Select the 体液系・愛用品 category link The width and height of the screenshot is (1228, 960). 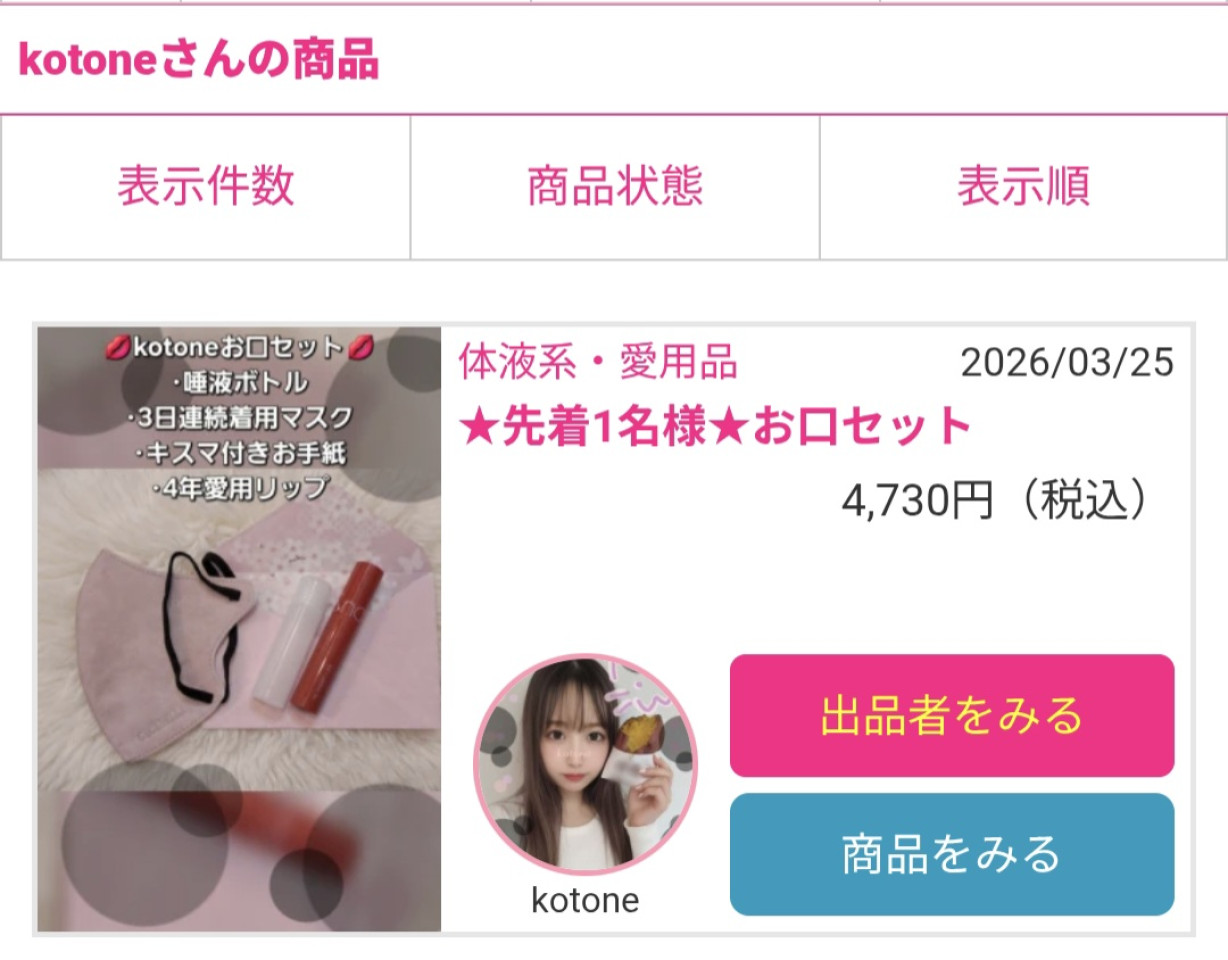pos(598,363)
